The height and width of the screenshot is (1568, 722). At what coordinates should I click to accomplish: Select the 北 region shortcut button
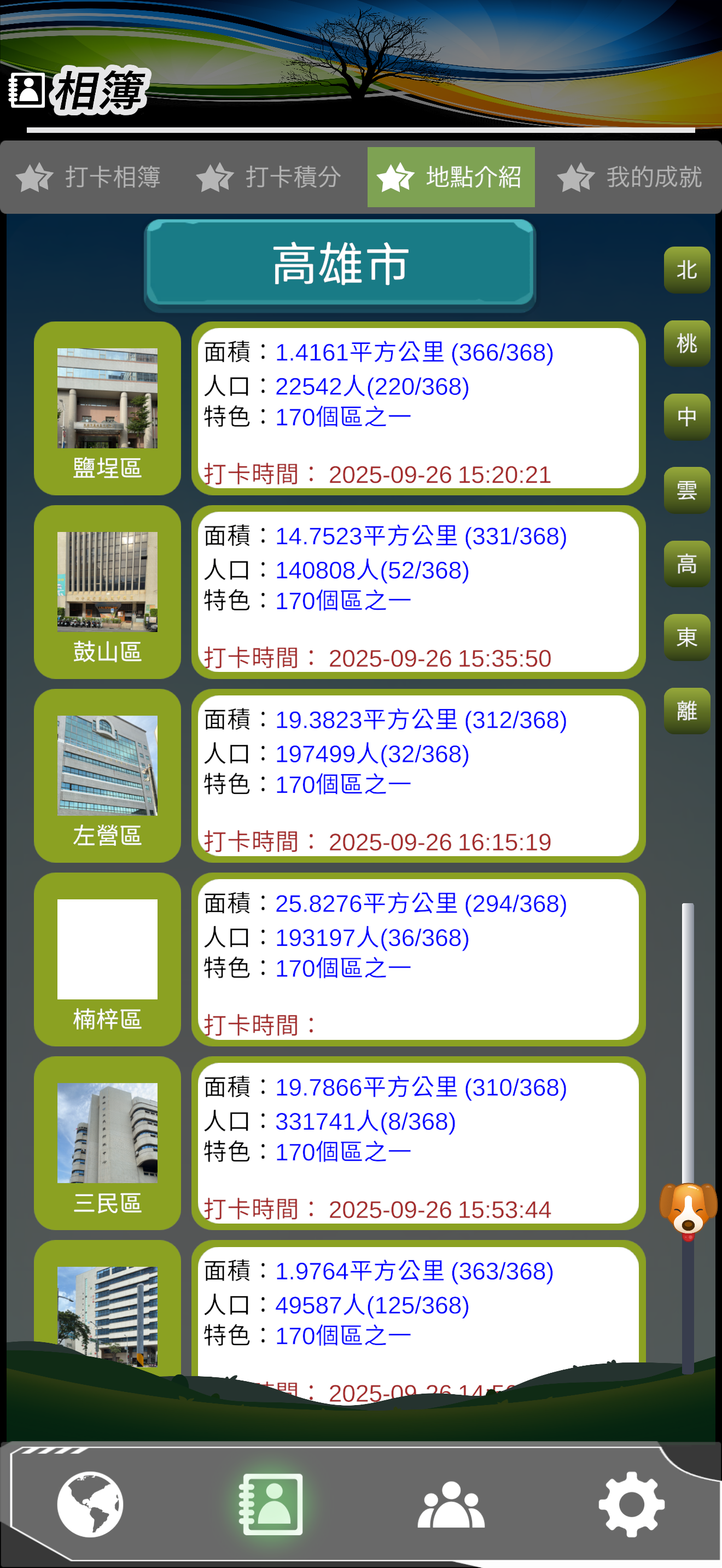pyautogui.click(x=686, y=270)
